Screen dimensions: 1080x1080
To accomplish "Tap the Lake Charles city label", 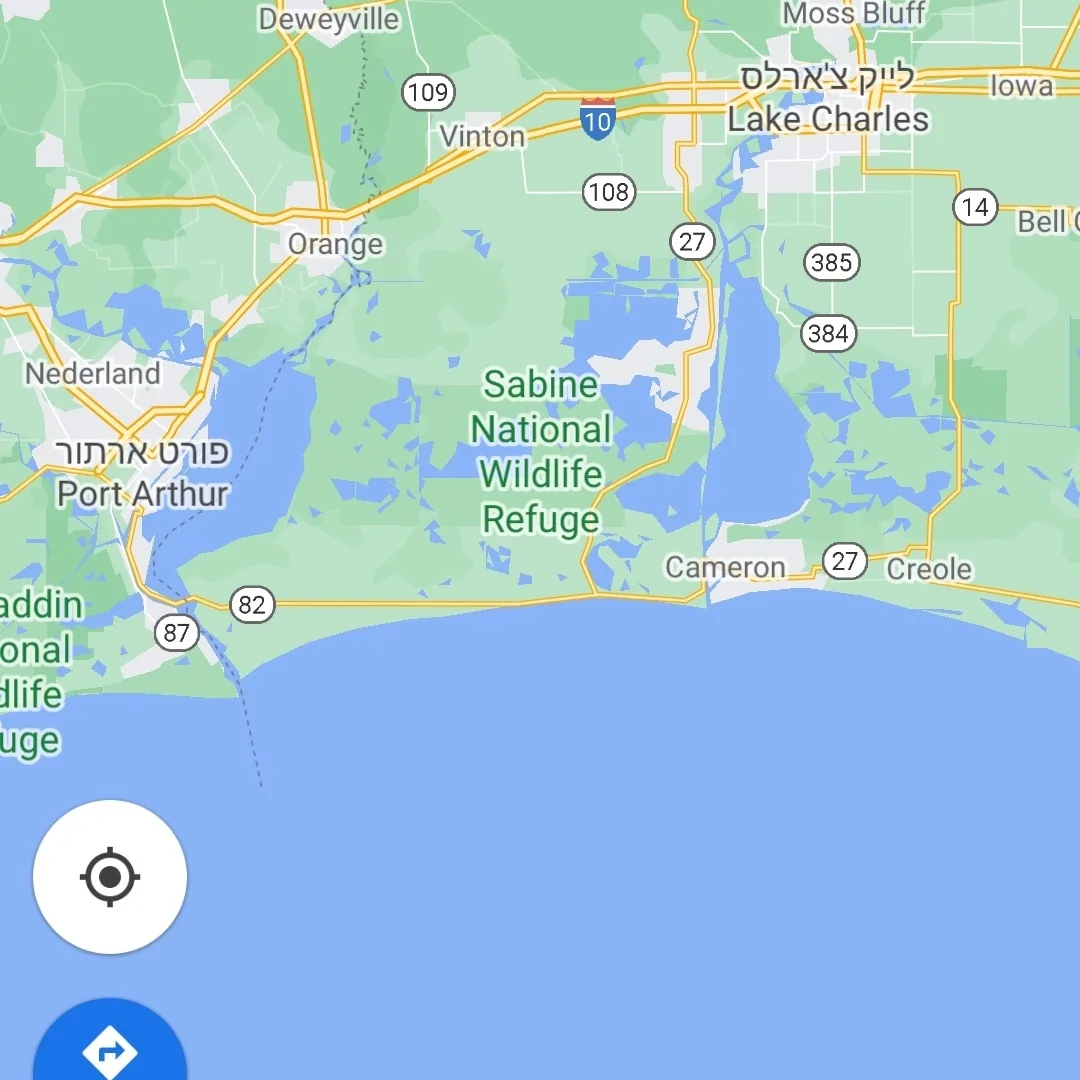I will point(828,119).
